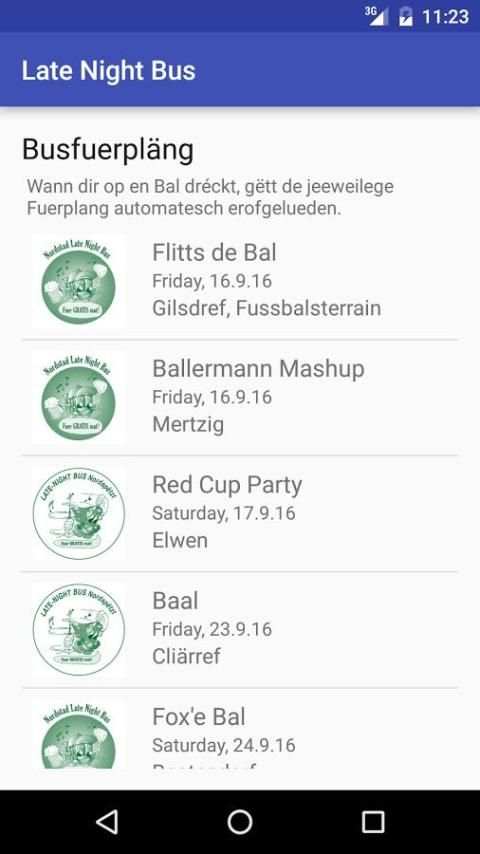This screenshot has height=854, width=480.
Task: Go to the home screen
Action: [240, 821]
